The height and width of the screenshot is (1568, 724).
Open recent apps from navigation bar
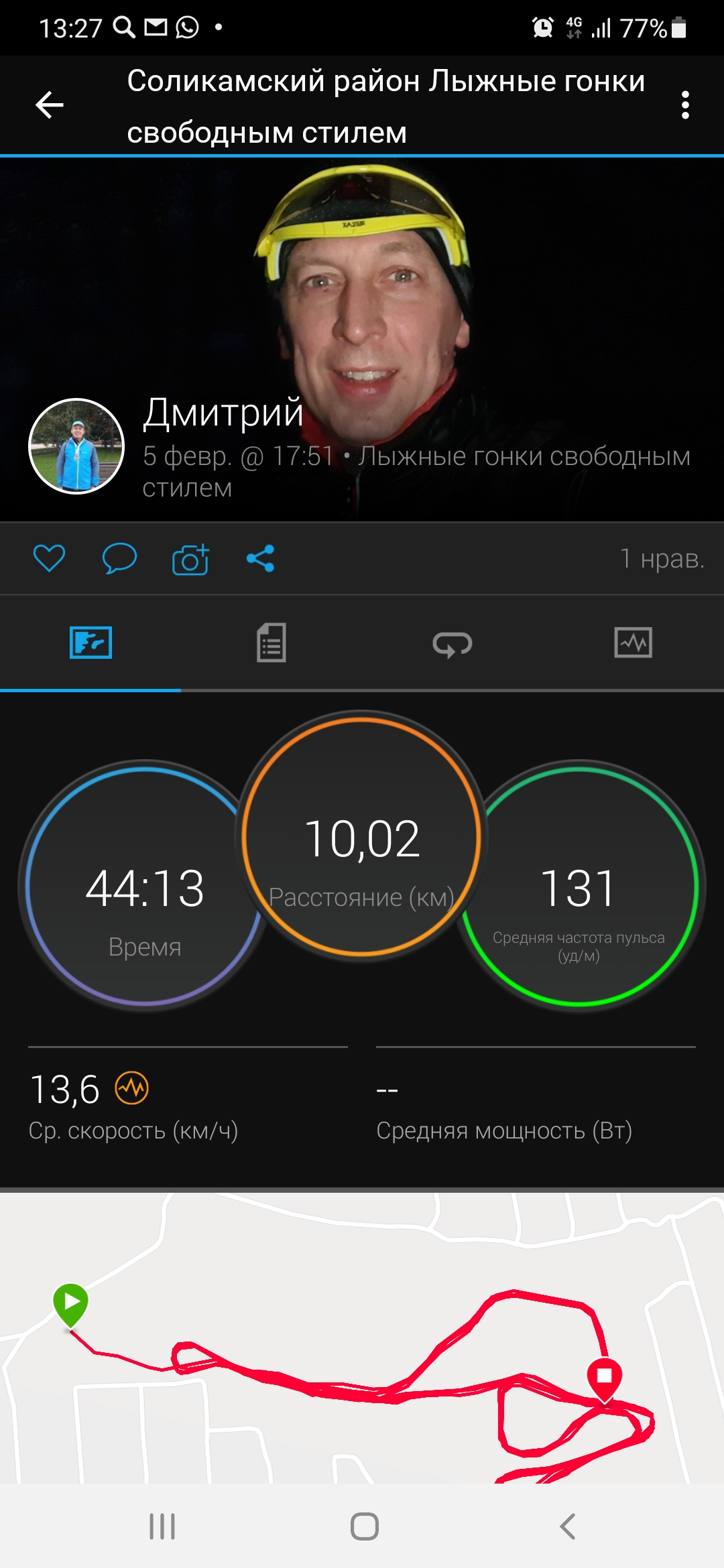(162, 1526)
